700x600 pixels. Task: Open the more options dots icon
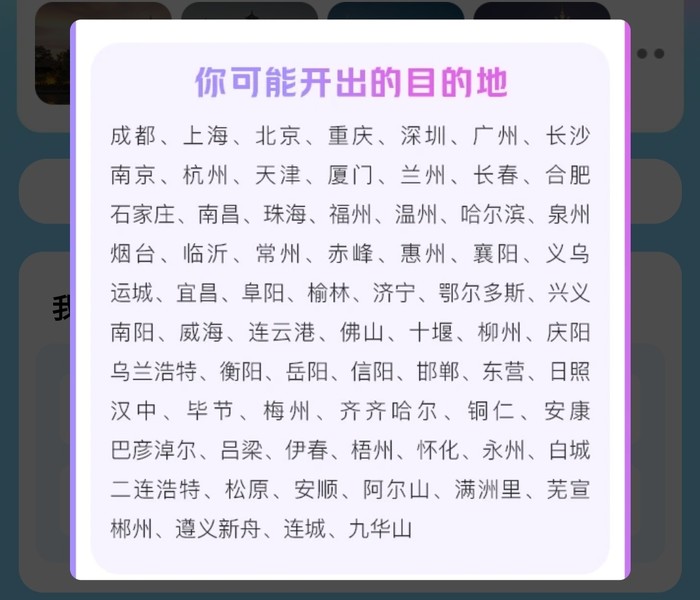(650, 54)
